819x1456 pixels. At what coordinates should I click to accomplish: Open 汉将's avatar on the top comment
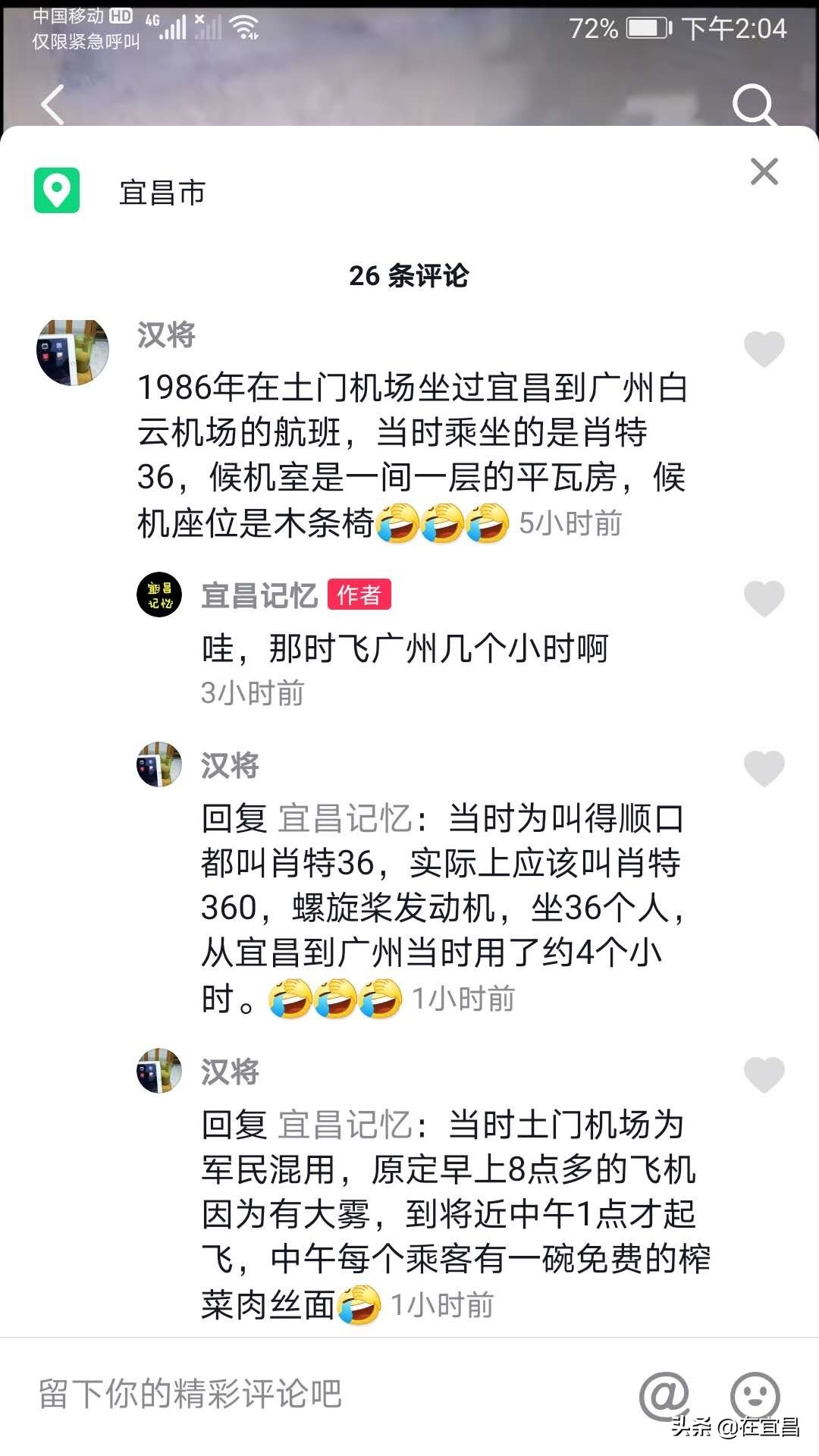coord(73,352)
